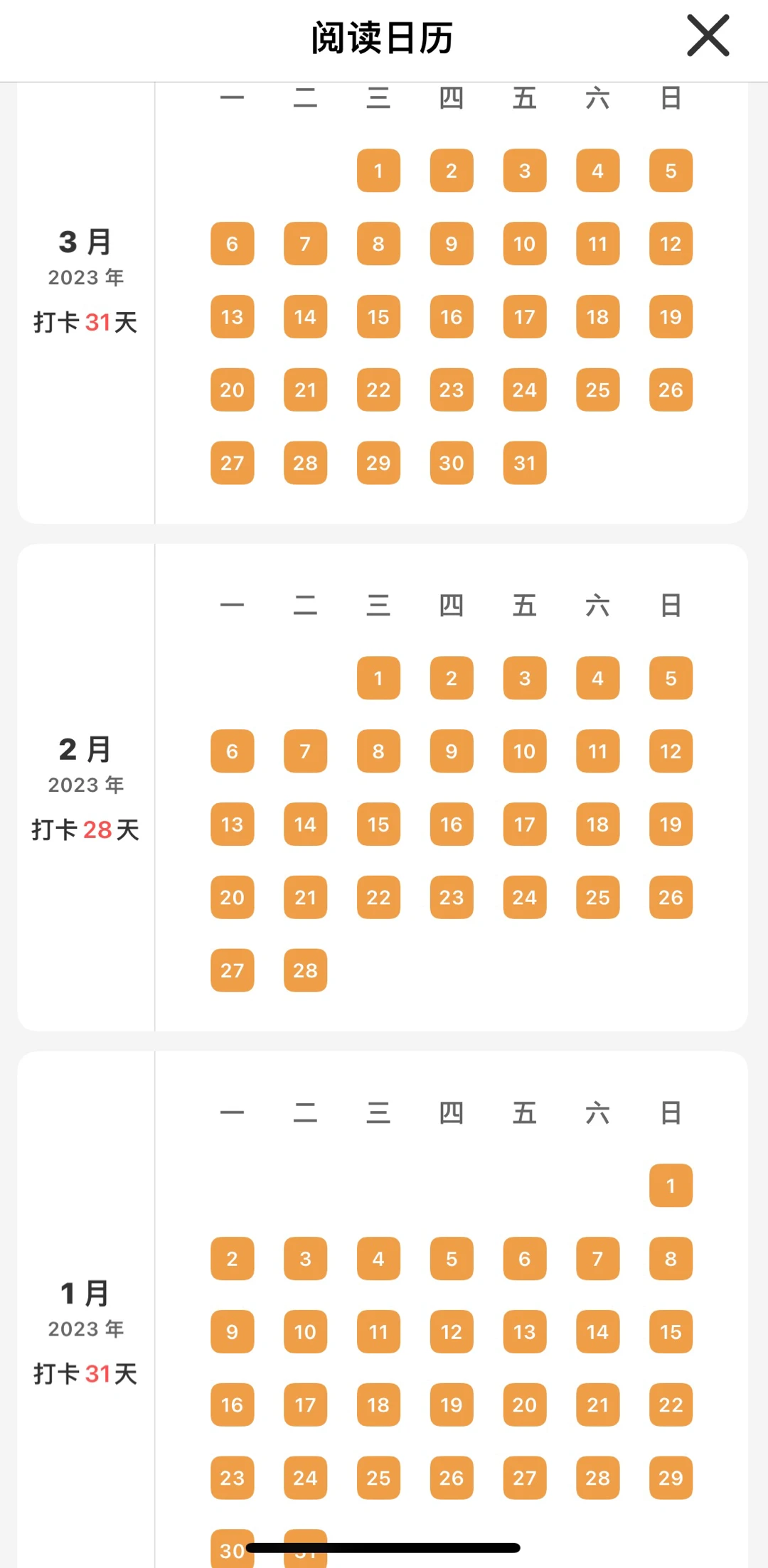Open January 26 date tile
This screenshot has height=1568, width=768.
(452, 1478)
